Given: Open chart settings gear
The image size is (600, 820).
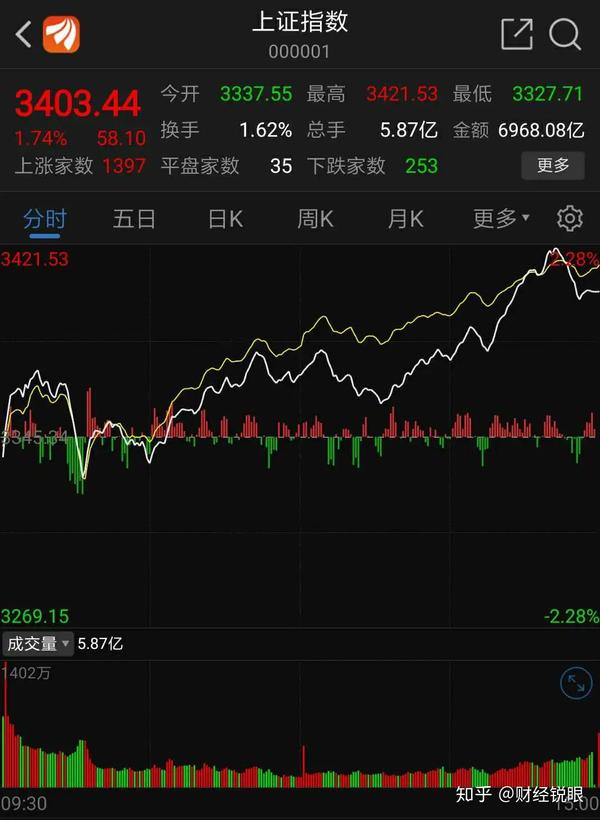Looking at the screenshot, I should point(570,218).
